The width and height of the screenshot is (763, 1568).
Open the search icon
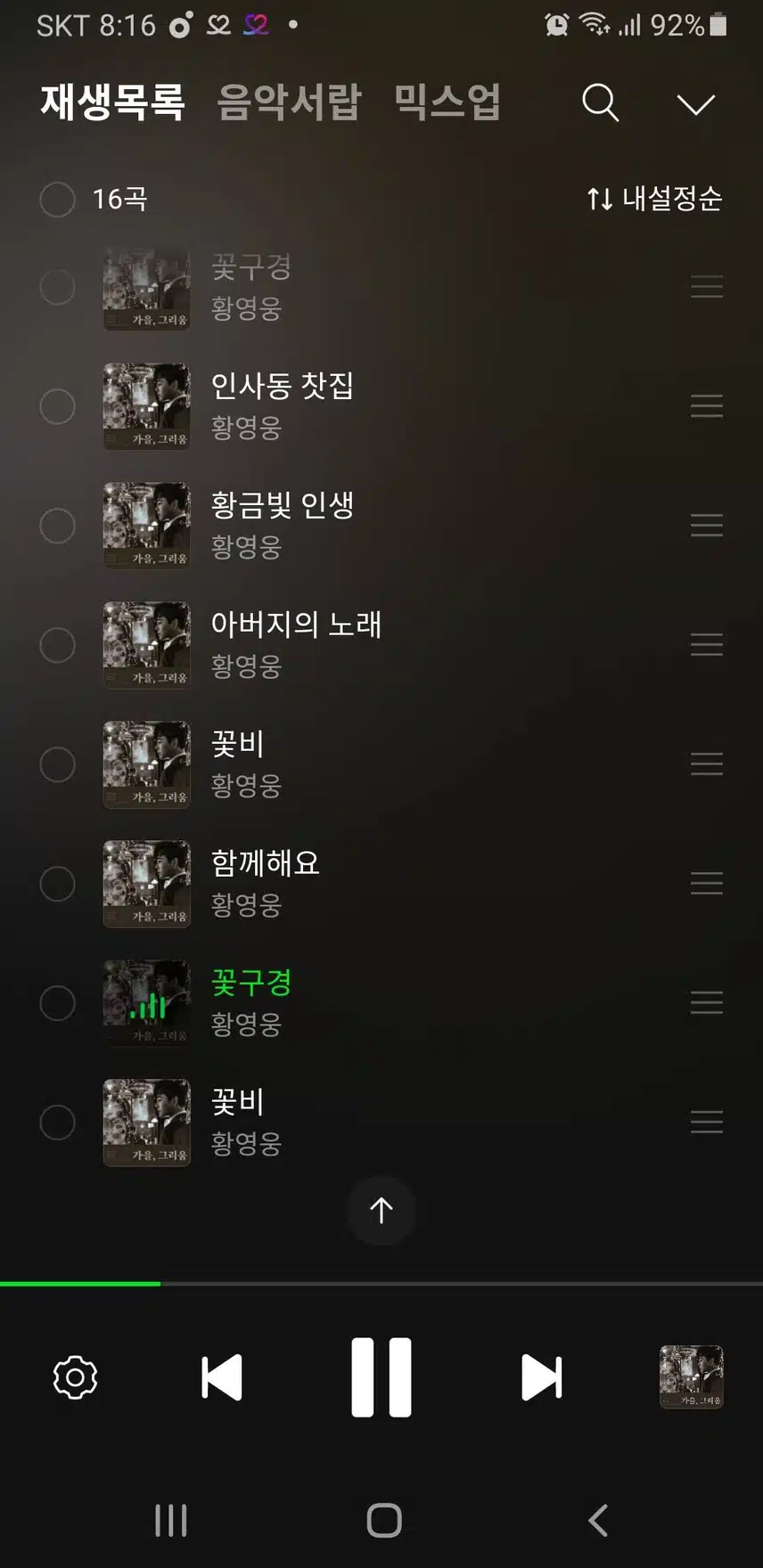[x=600, y=103]
